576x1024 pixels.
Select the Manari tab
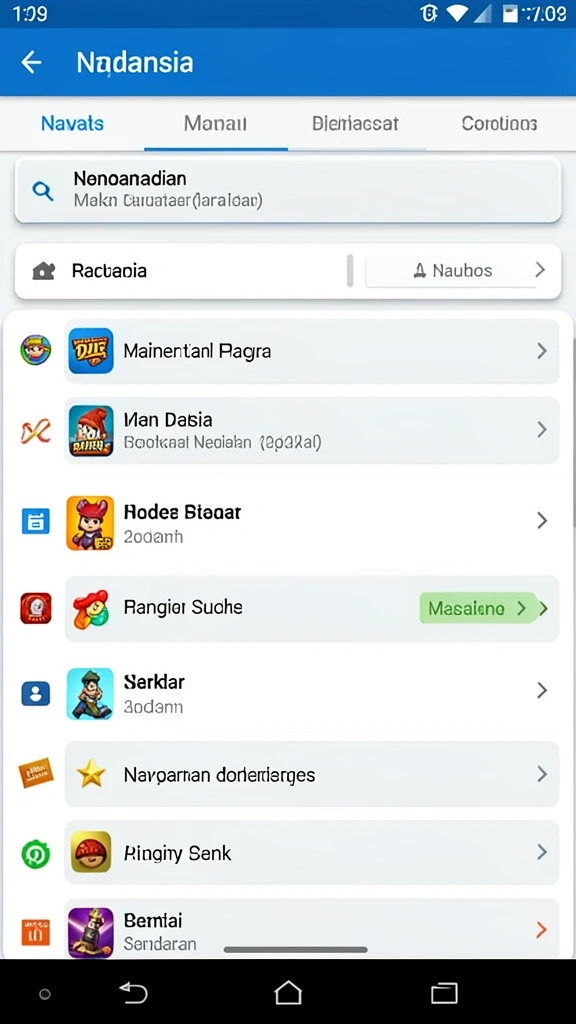(215, 123)
